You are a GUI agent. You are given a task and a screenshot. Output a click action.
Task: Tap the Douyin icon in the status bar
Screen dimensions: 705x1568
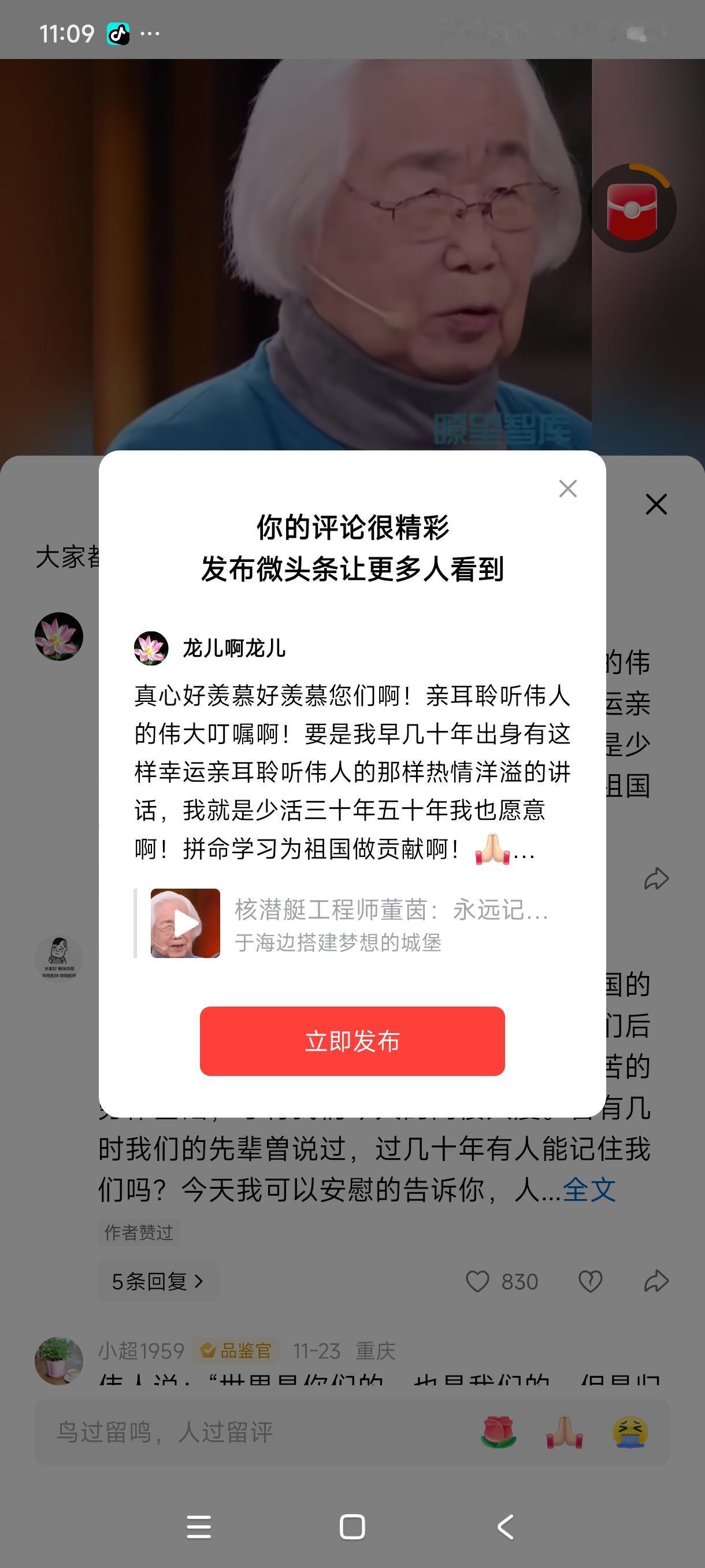pyautogui.click(x=119, y=33)
